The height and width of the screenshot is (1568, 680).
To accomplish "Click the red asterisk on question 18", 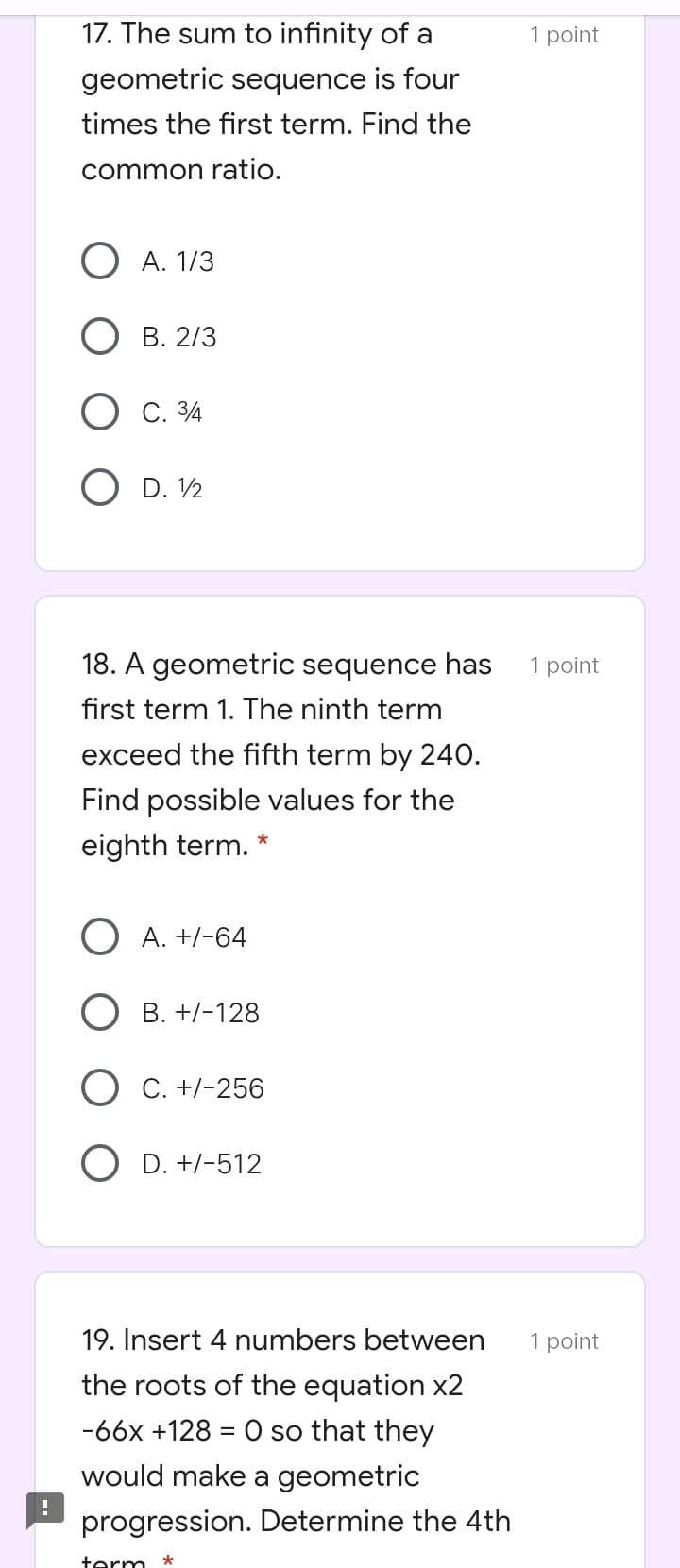I will coord(261,843).
